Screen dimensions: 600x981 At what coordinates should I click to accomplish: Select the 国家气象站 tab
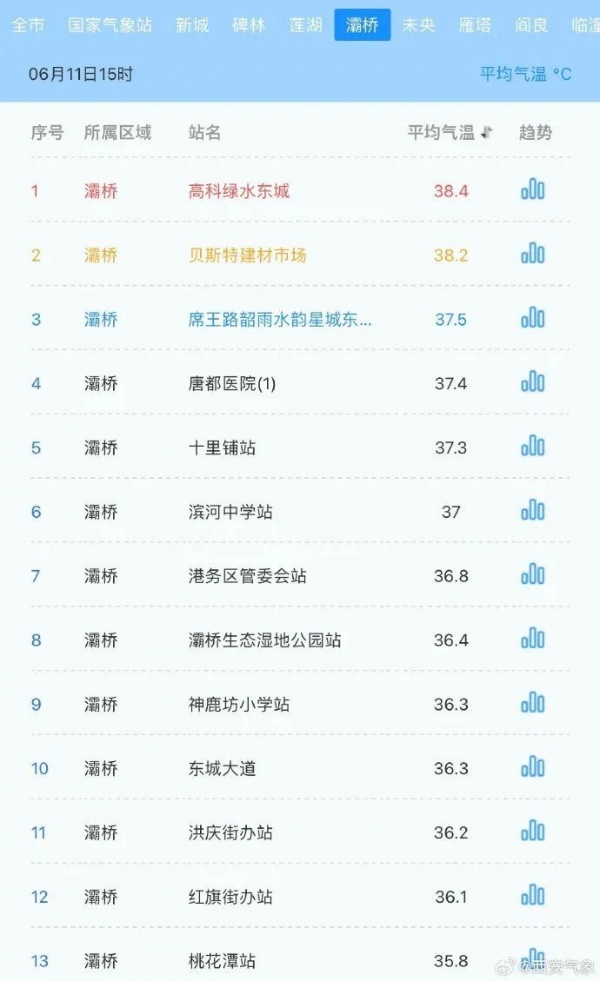point(110,25)
